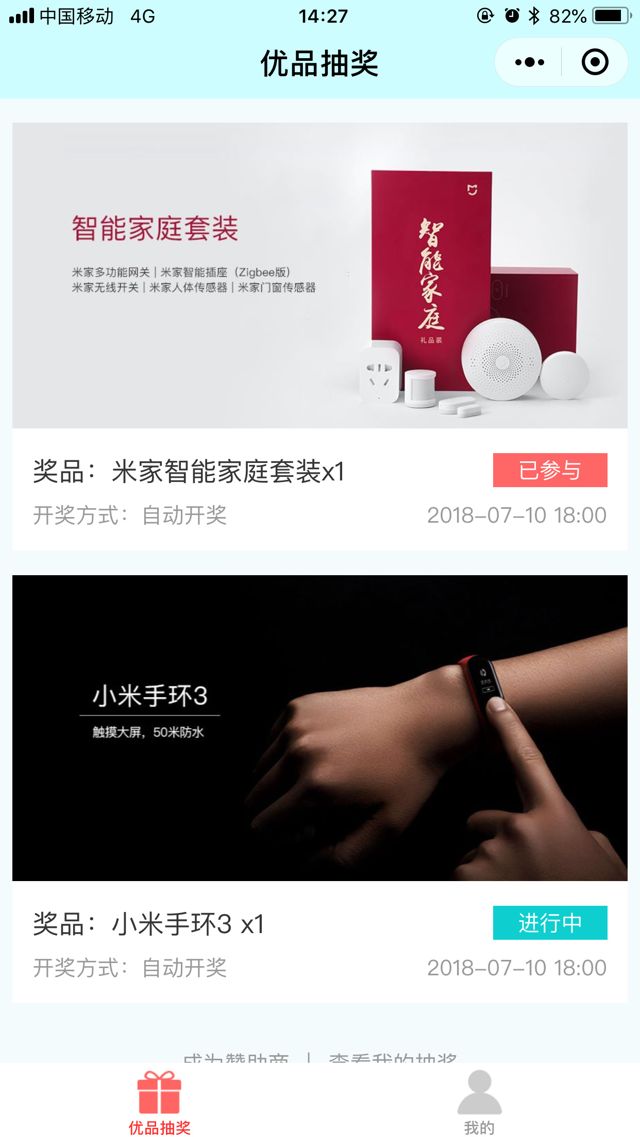Open the 米家智能家庭套装 prize card
Screen dimensions: 640x1137
(320, 276)
